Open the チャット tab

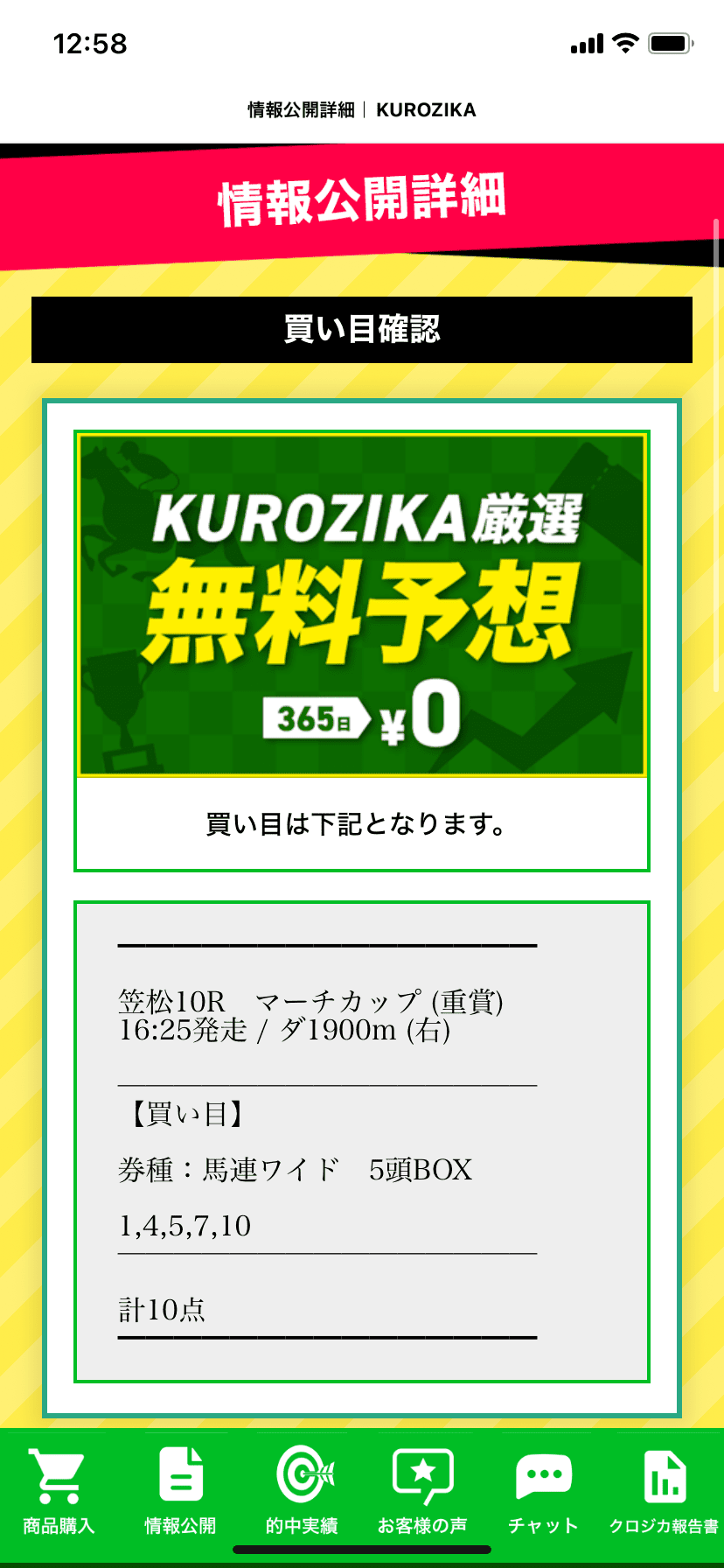point(543,1491)
